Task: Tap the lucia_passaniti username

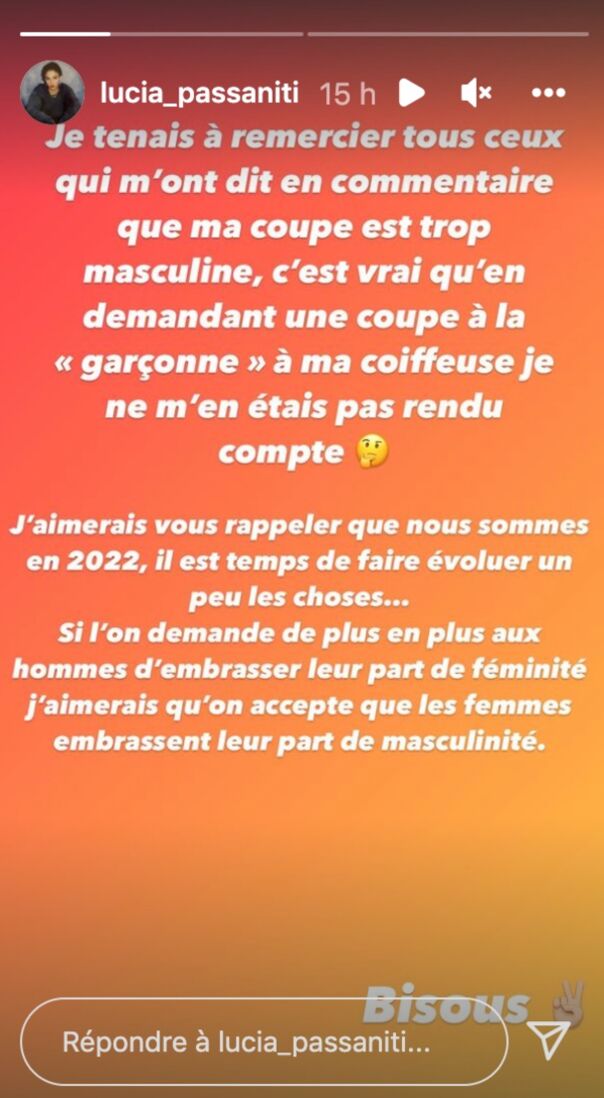Action: coord(200,93)
